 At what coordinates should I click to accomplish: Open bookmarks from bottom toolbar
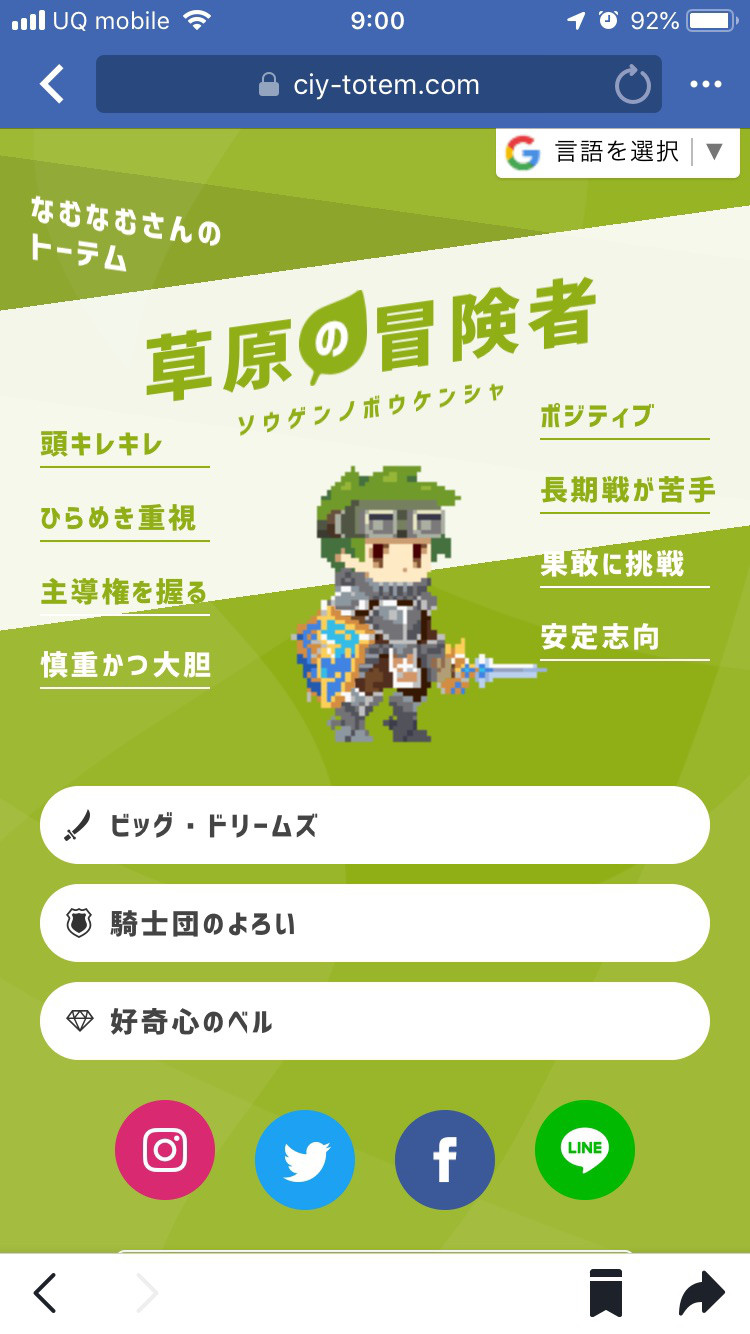click(605, 1294)
